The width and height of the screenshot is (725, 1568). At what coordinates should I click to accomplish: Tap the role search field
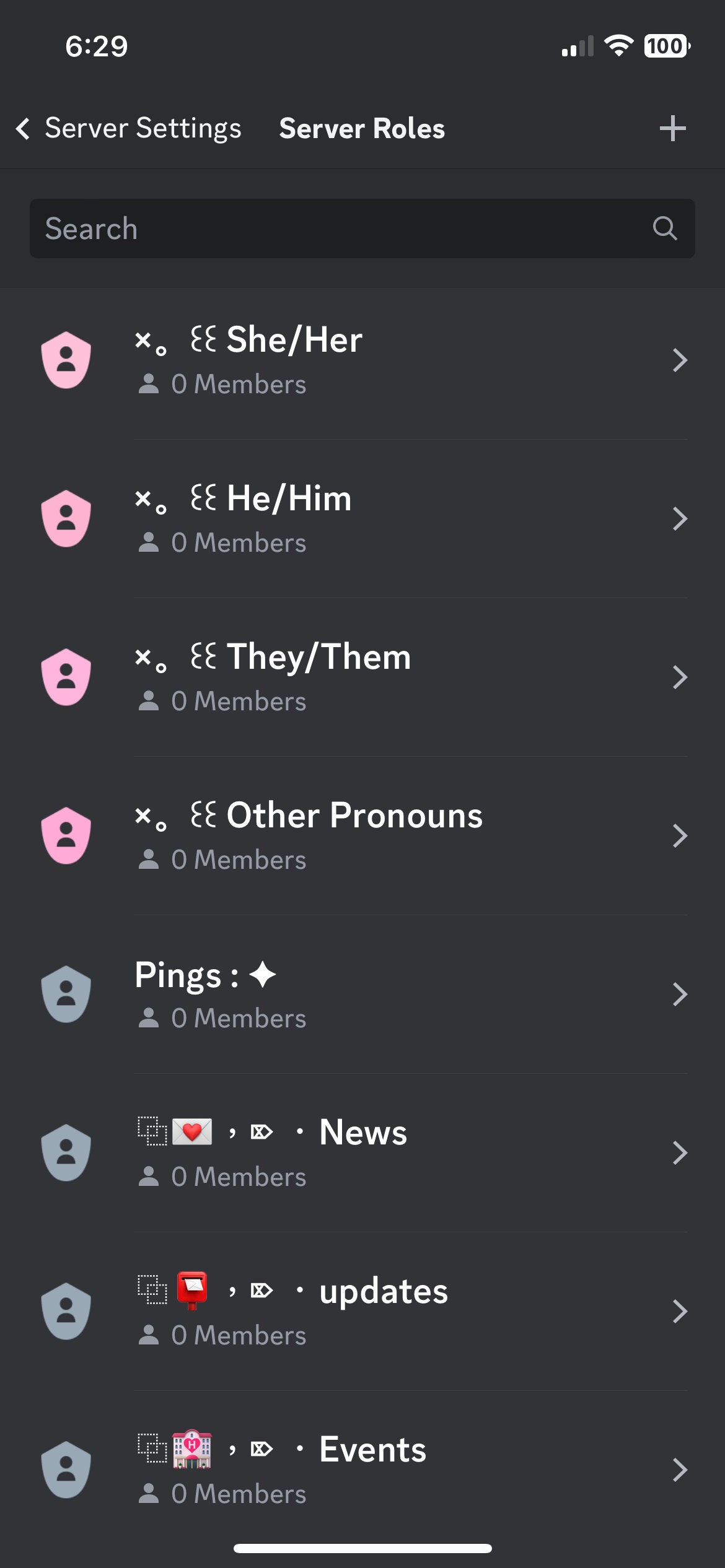pyautogui.click(x=362, y=229)
